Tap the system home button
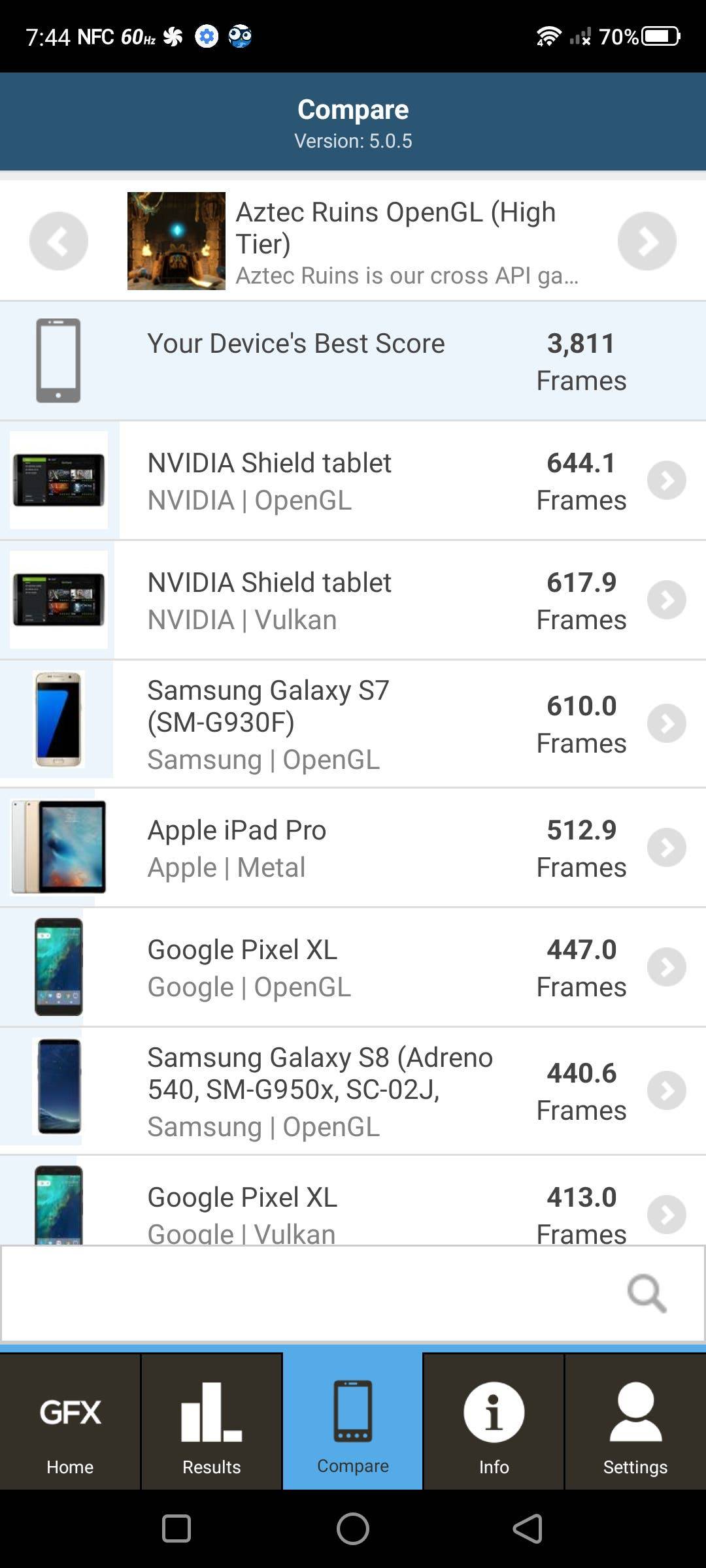 click(x=353, y=1529)
